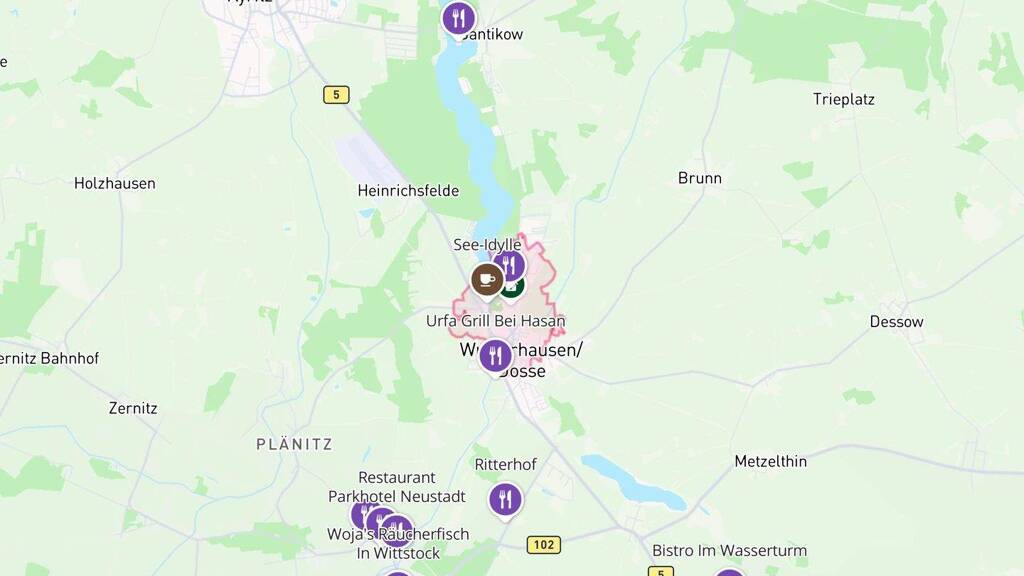Open the restaurant pin at Bantikow

point(459,17)
